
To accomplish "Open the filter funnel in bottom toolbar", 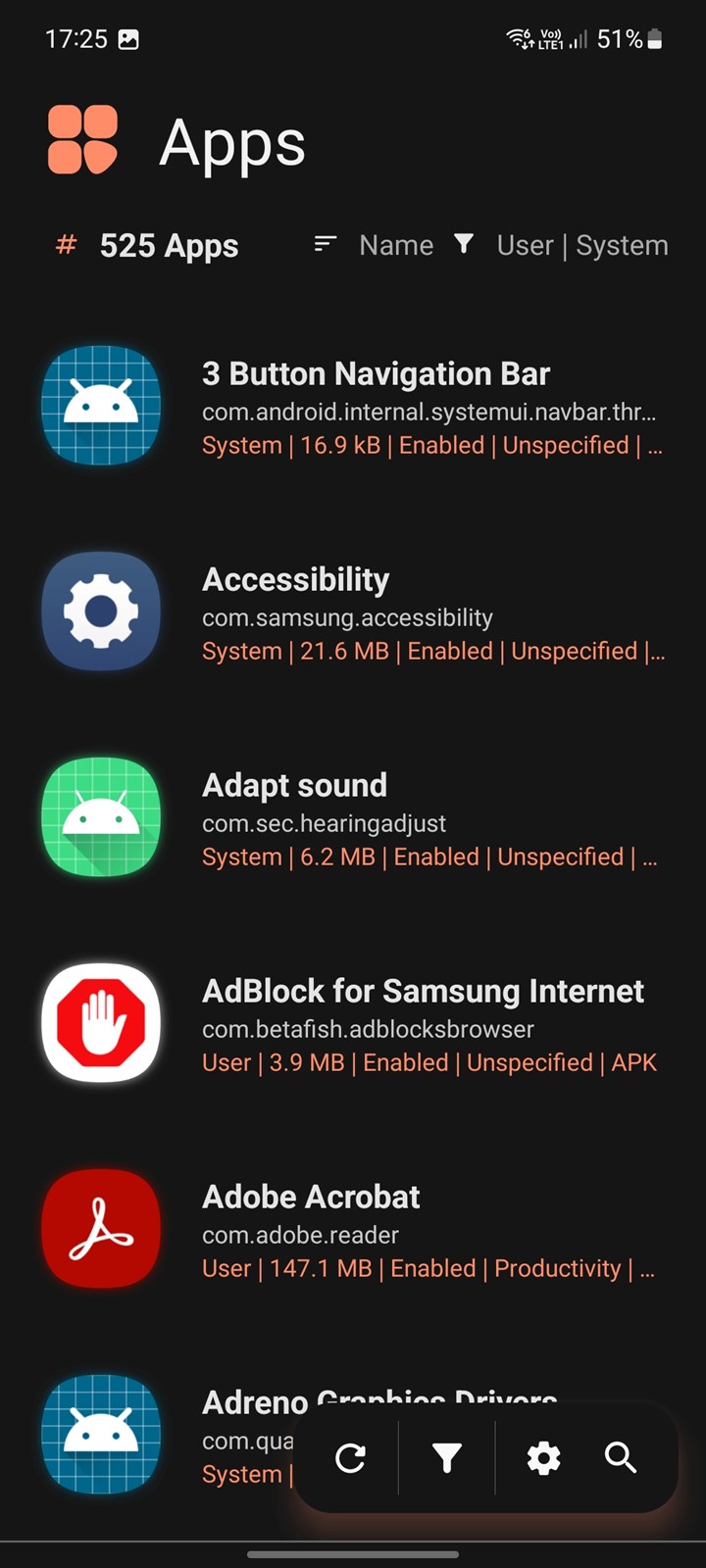I will 447,1458.
